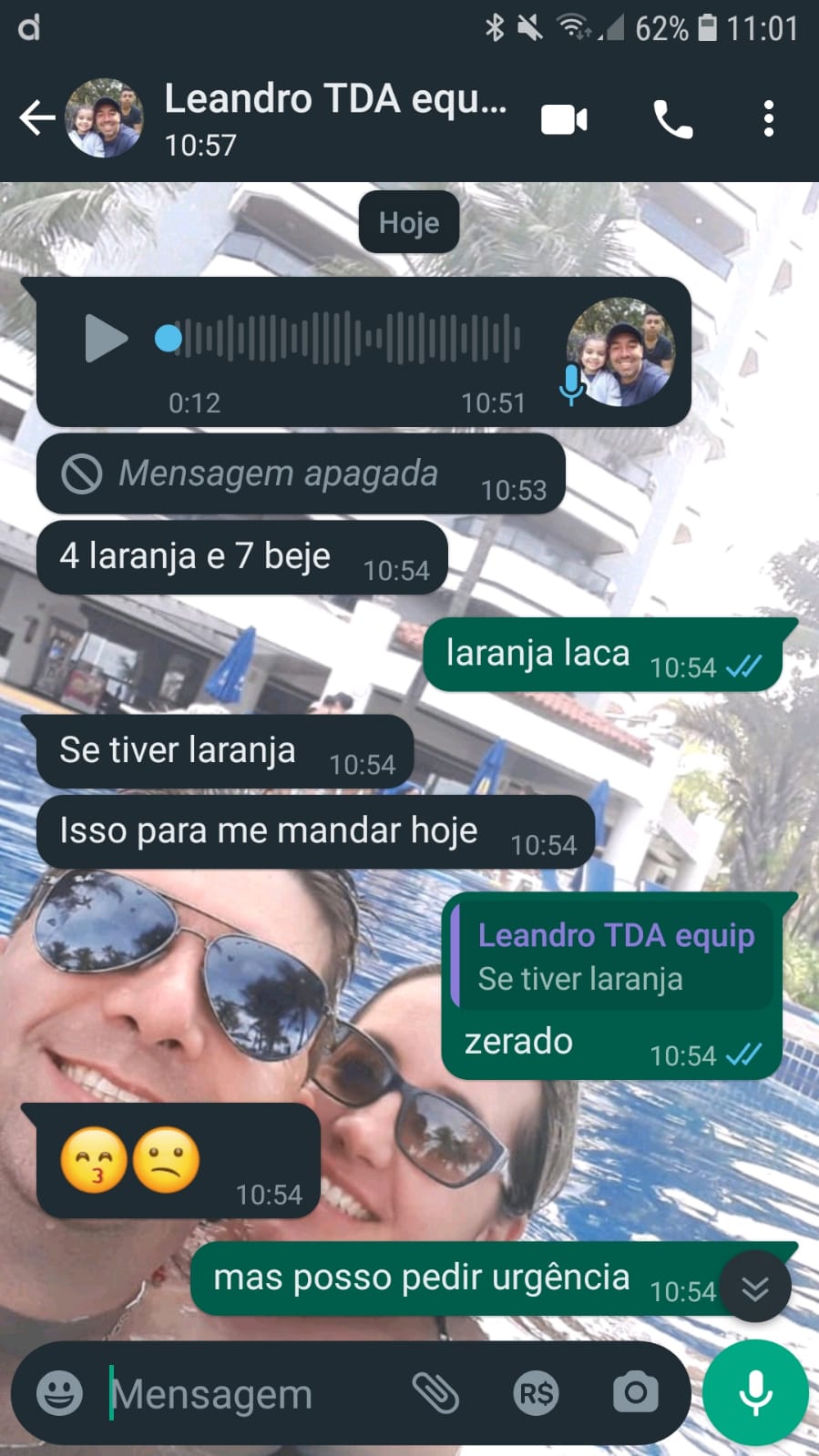Tap the microphone to record audio

point(755,1392)
